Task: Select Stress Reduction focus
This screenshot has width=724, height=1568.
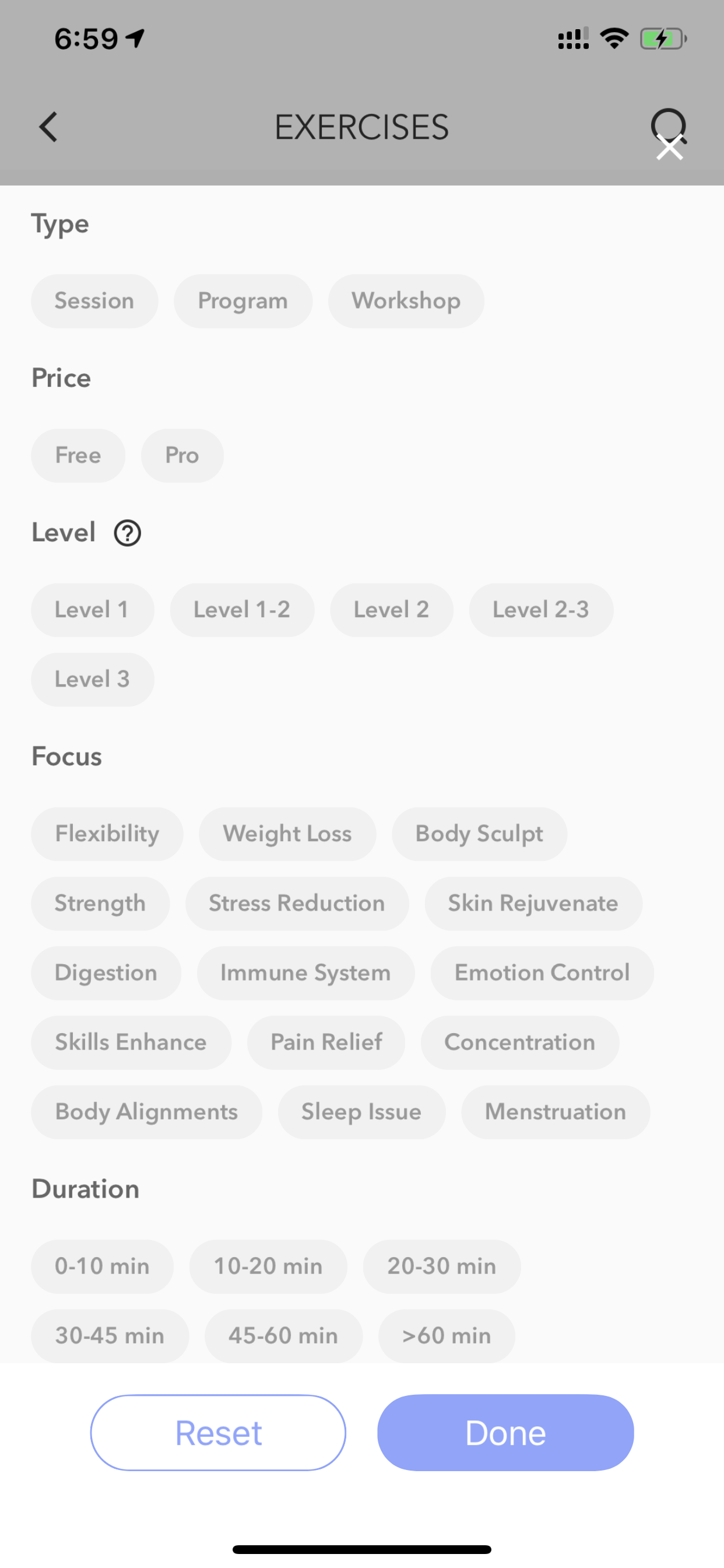Action: [297, 904]
